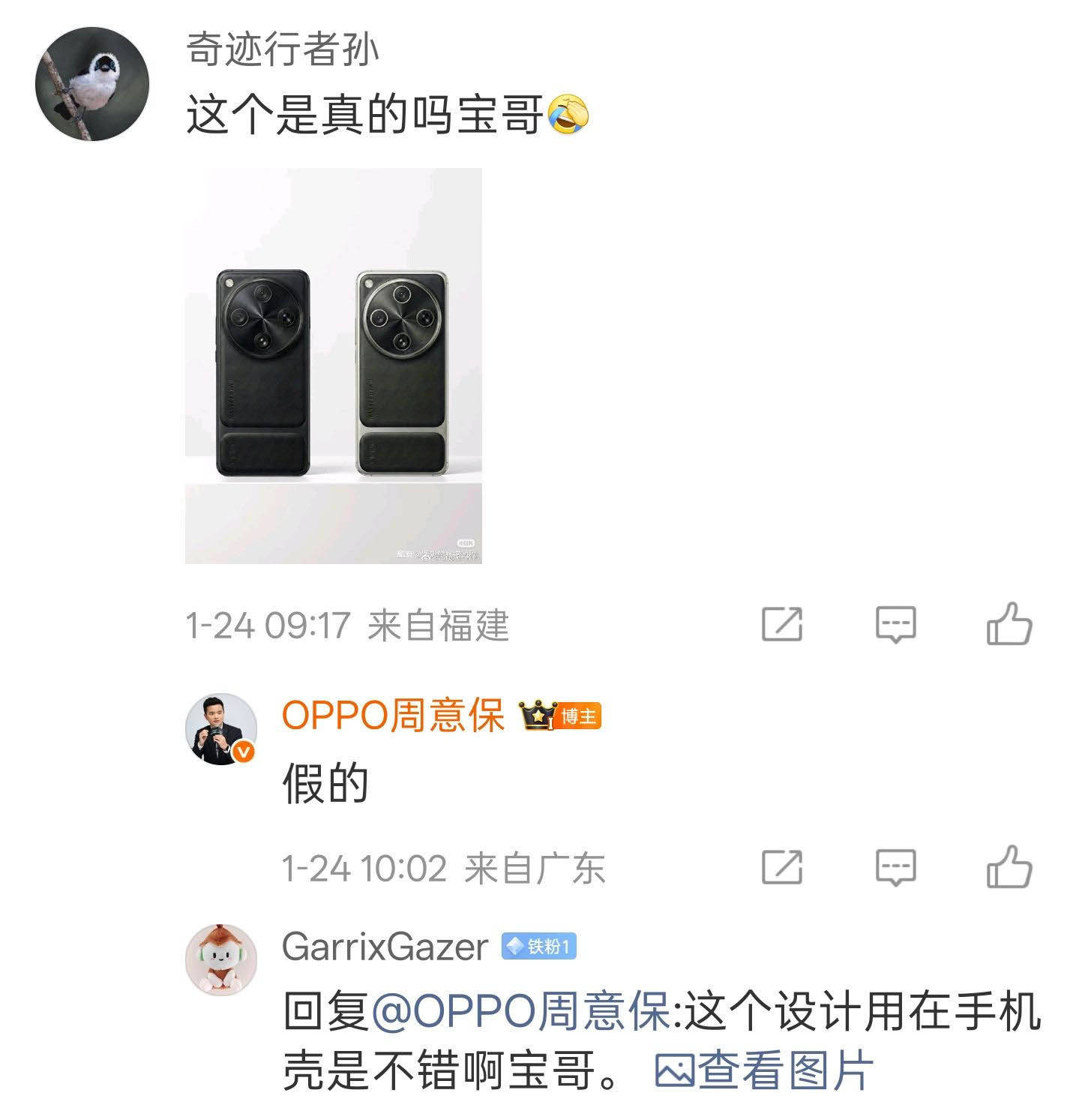
Task: Comment on the reply 假的
Action: (895, 867)
